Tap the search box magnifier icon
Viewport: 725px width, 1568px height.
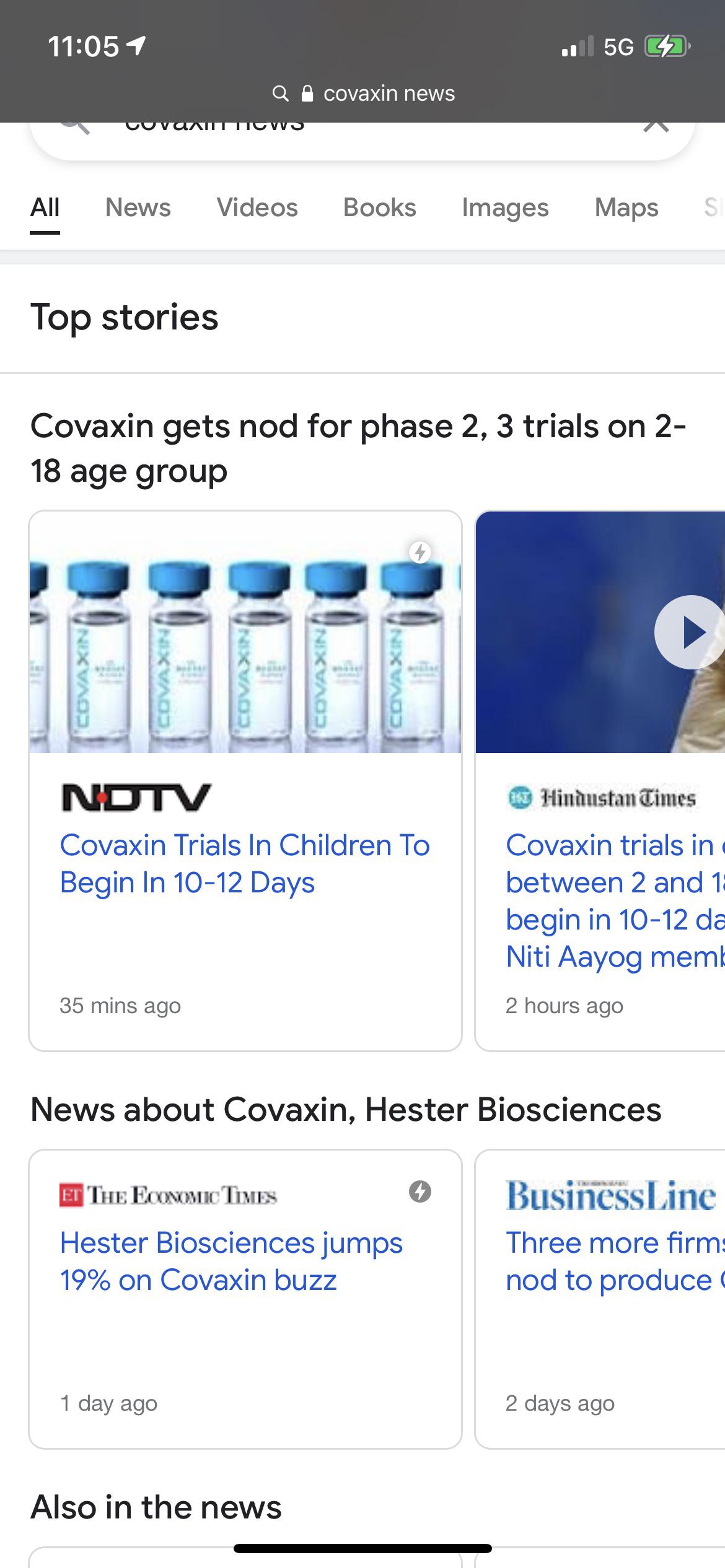coord(76,126)
